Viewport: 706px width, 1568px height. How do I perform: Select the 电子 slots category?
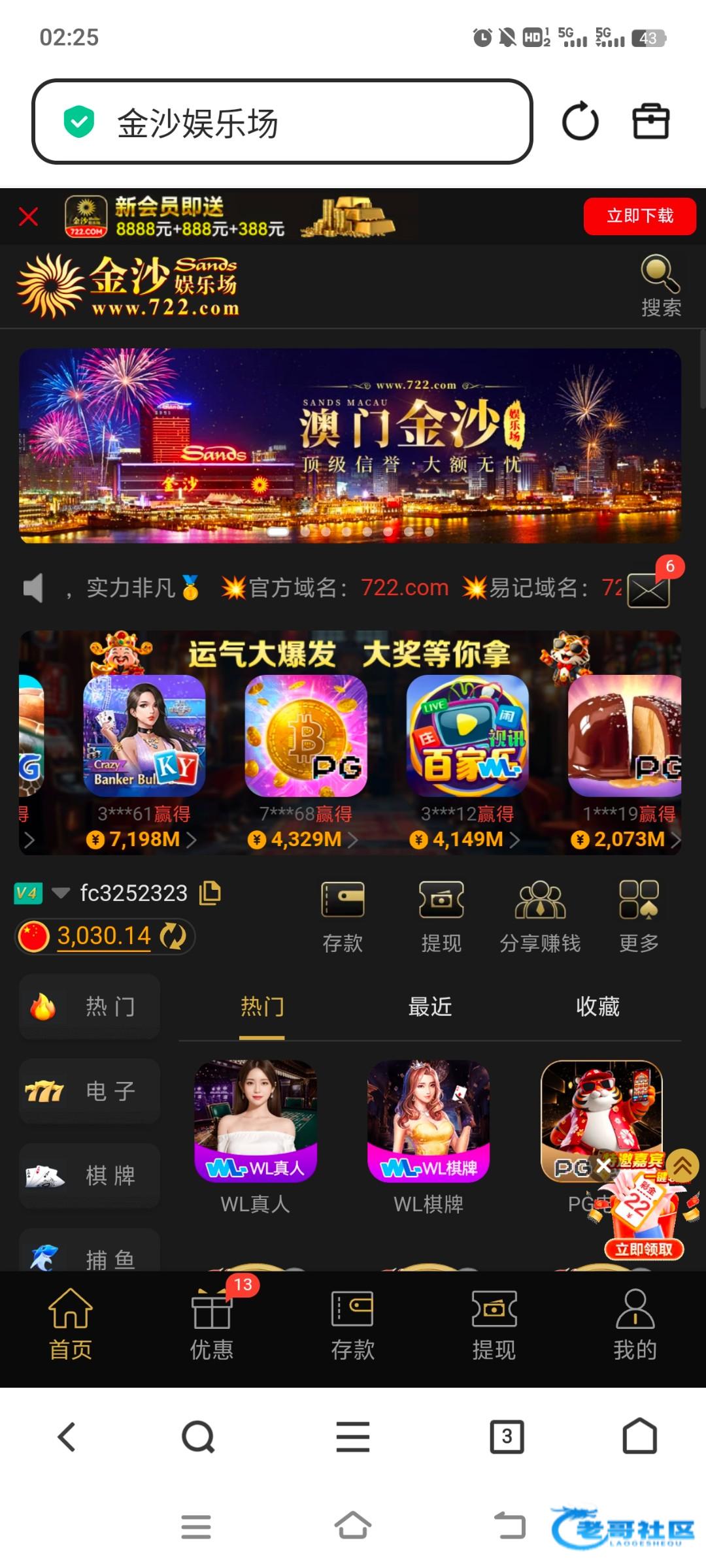click(x=90, y=1090)
